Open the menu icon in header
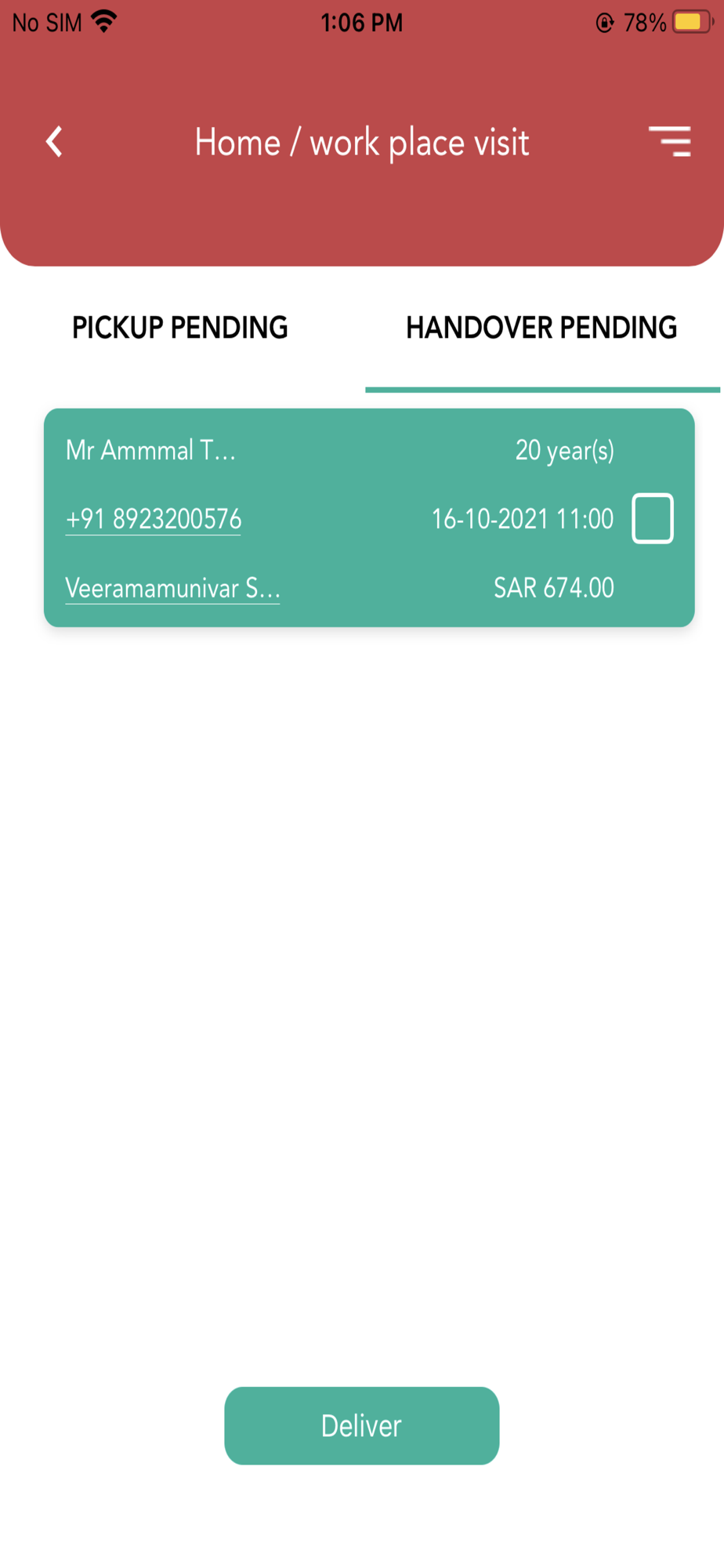 (x=670, y=142)
